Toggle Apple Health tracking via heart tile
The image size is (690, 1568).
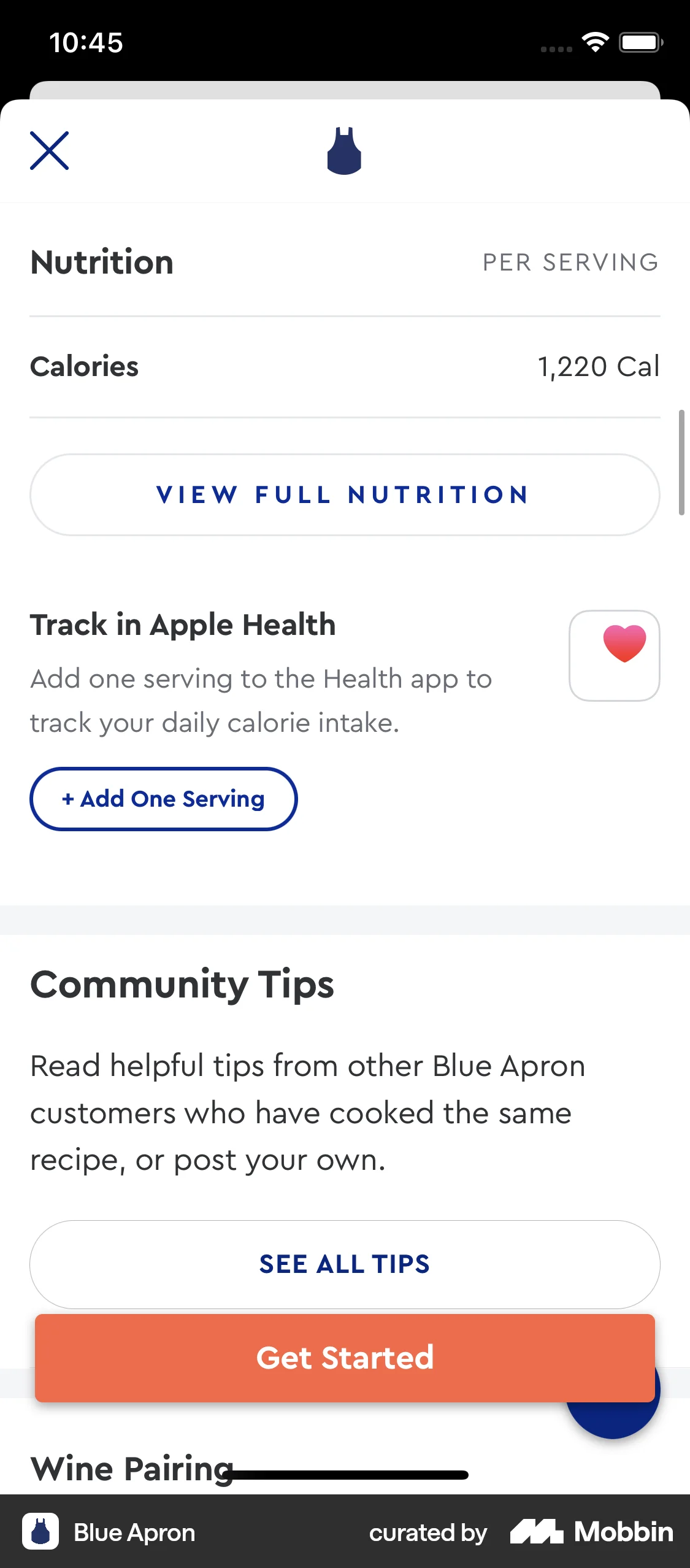point(614,655)
